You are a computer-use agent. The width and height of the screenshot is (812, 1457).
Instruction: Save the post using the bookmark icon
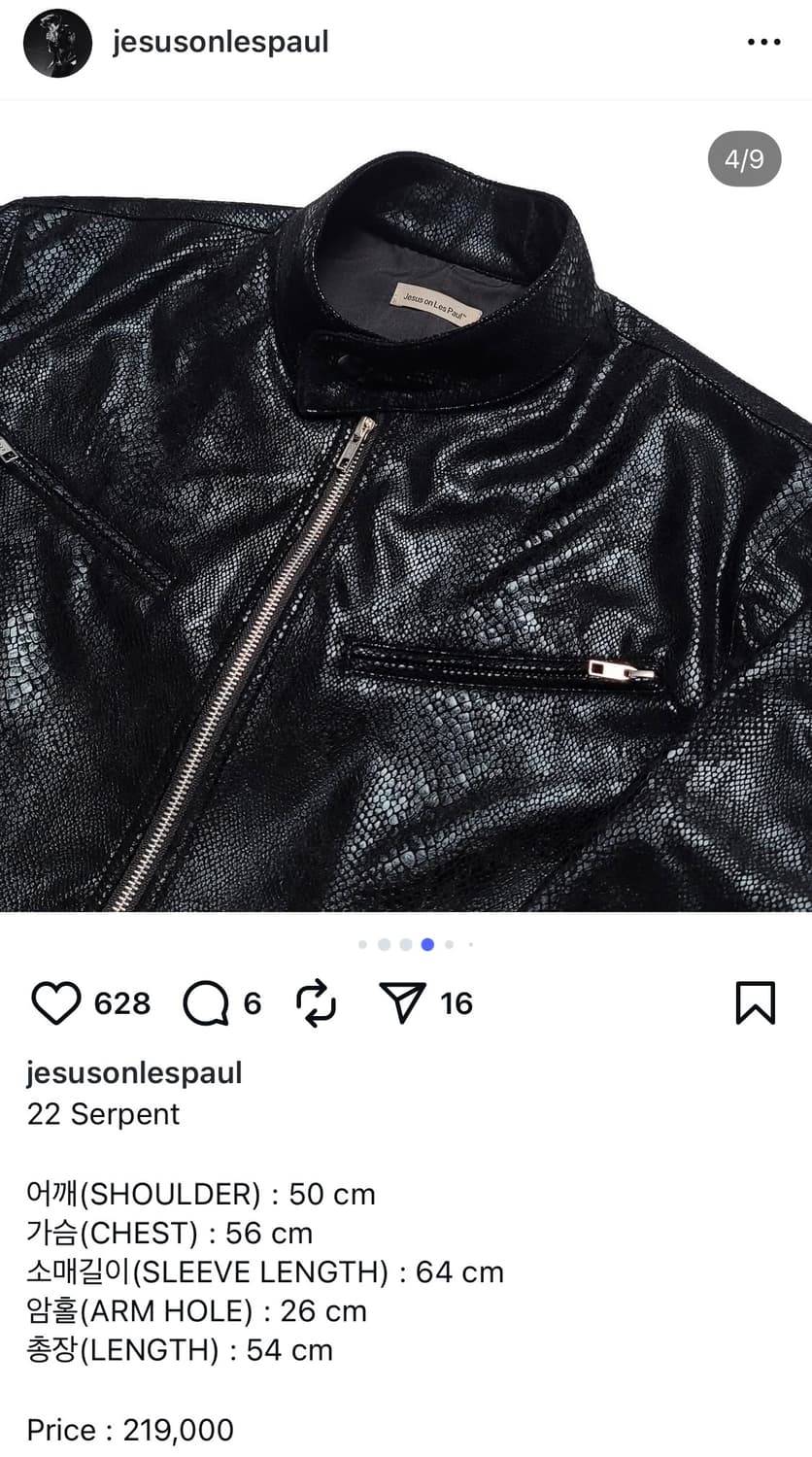[756, 1003]
